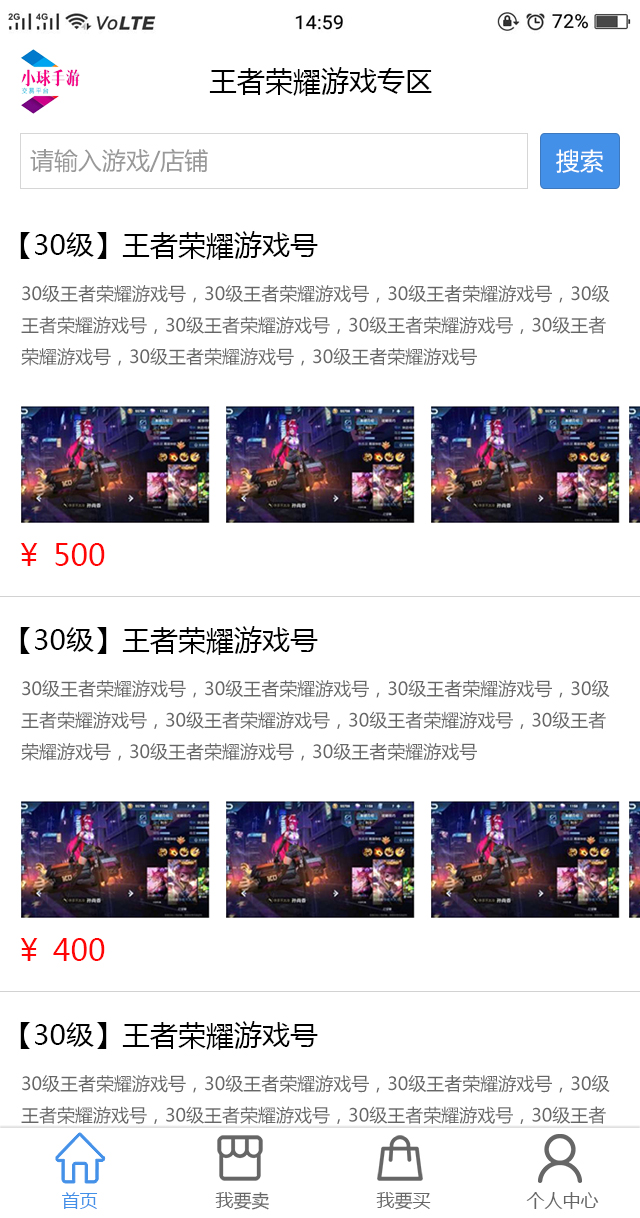640x1218 pixels.
Task: Tap the game/store search input field
Action: point(273,161)
